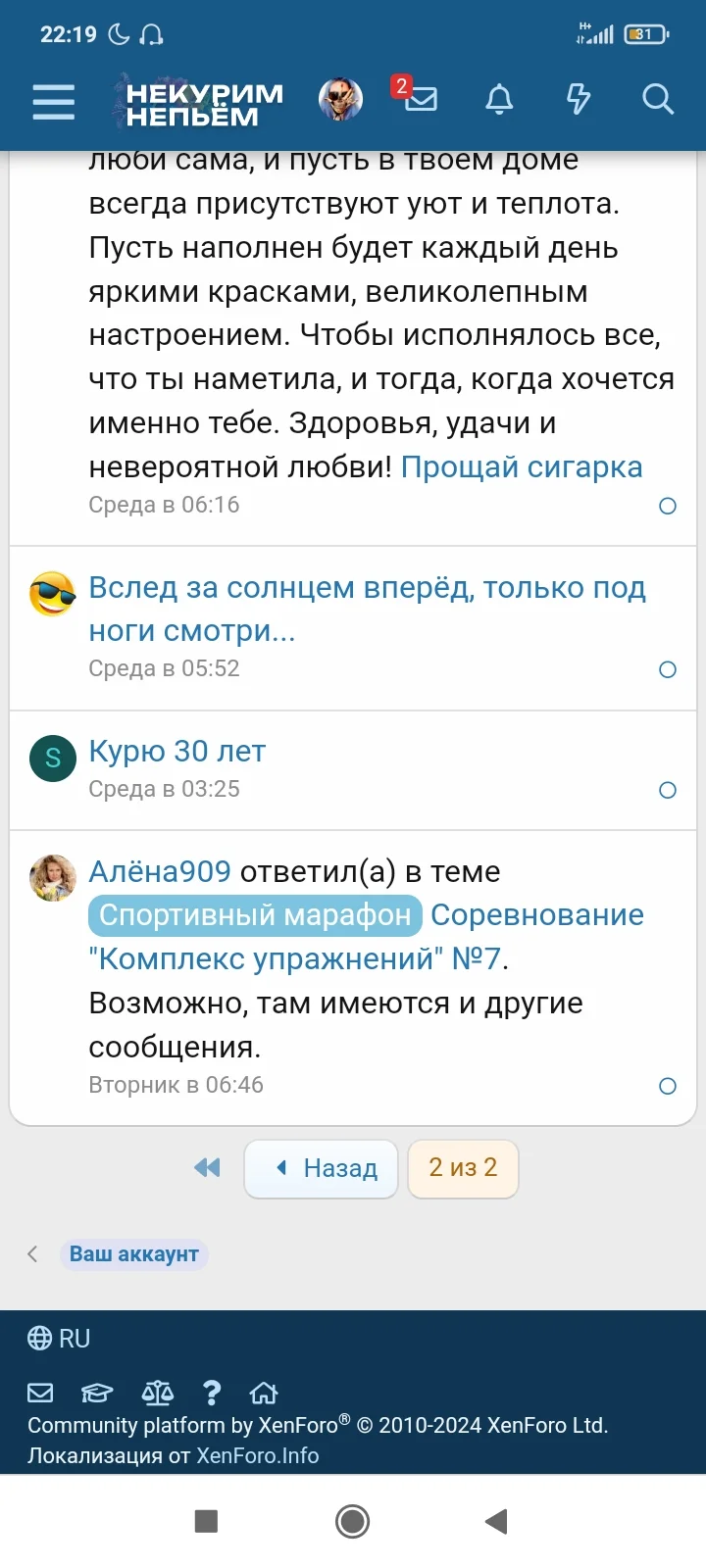This screenshot has width=706, height=1568.
Task: Open the bell alerts icon
Action: [499, 99]
